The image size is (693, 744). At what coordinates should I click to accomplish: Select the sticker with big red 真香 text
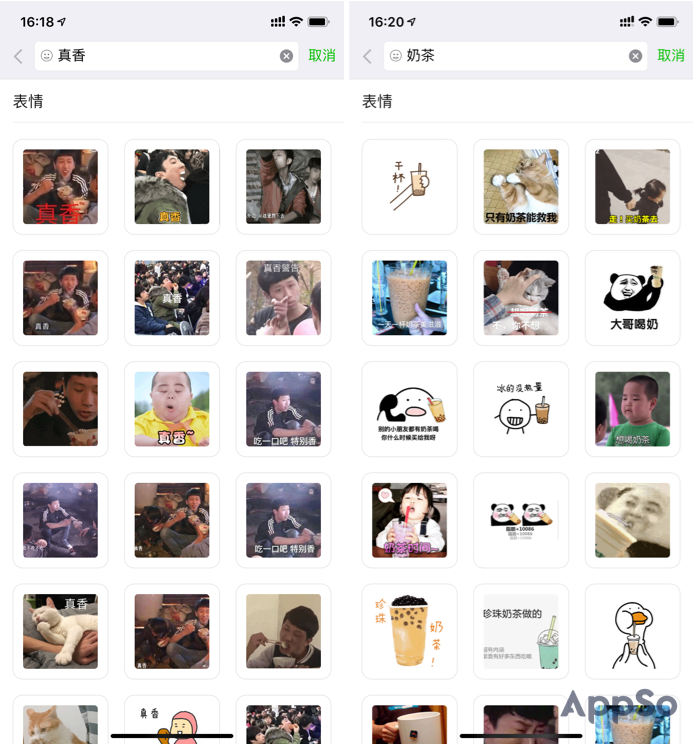(60, 187)
